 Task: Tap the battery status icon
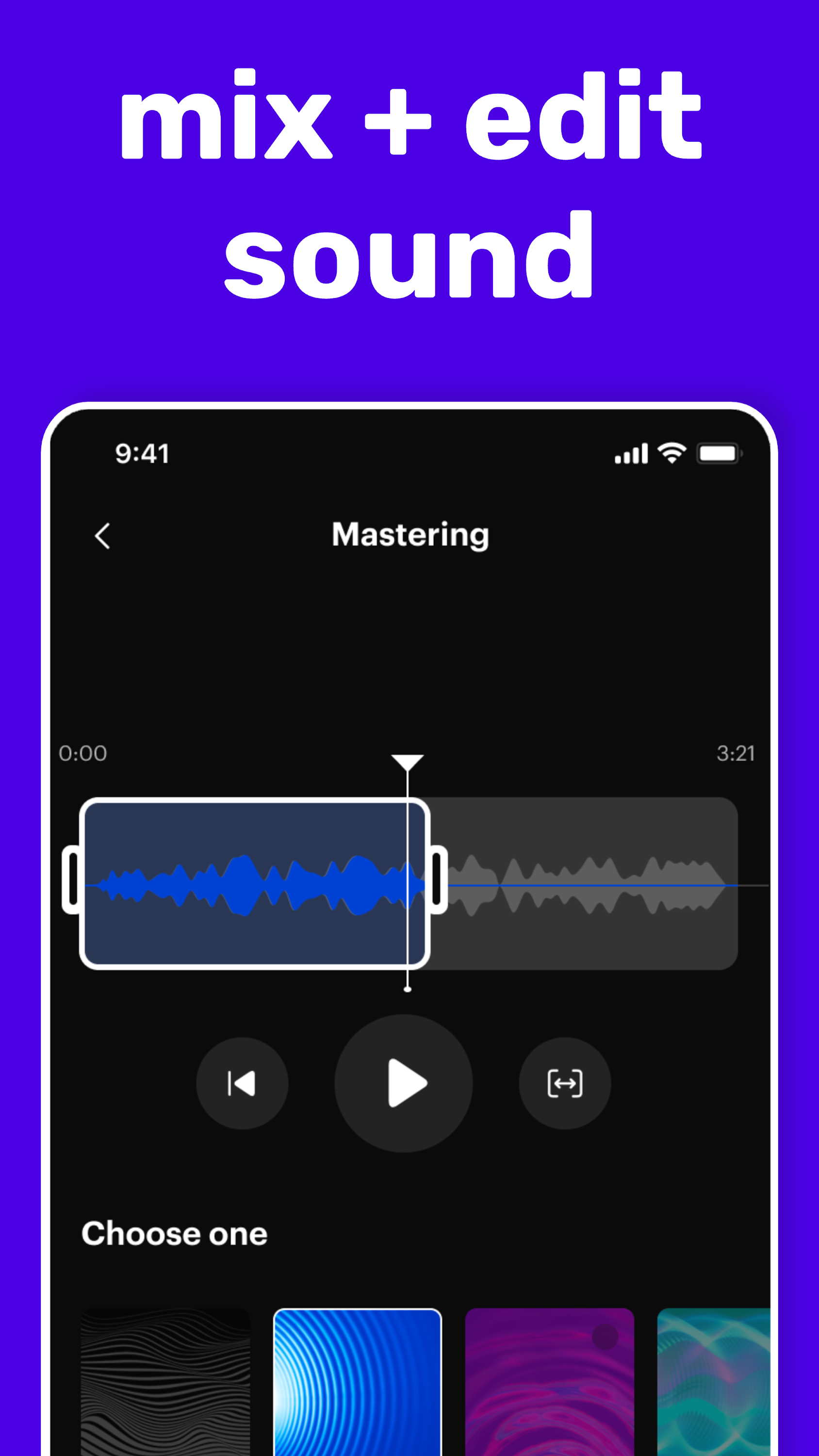click(719, 452)
